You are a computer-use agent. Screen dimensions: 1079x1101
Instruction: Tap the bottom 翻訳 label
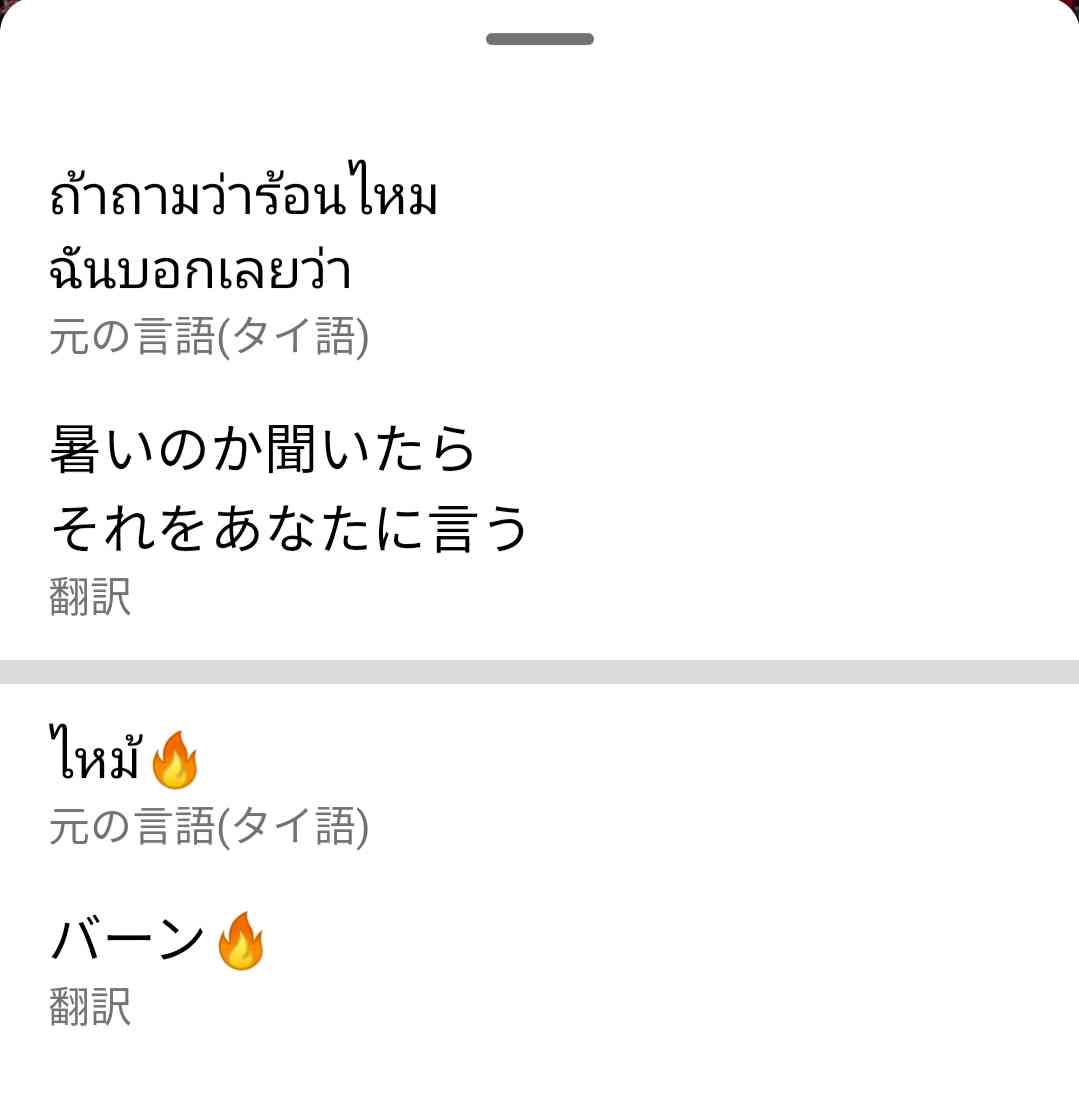tap(89, 1010)
